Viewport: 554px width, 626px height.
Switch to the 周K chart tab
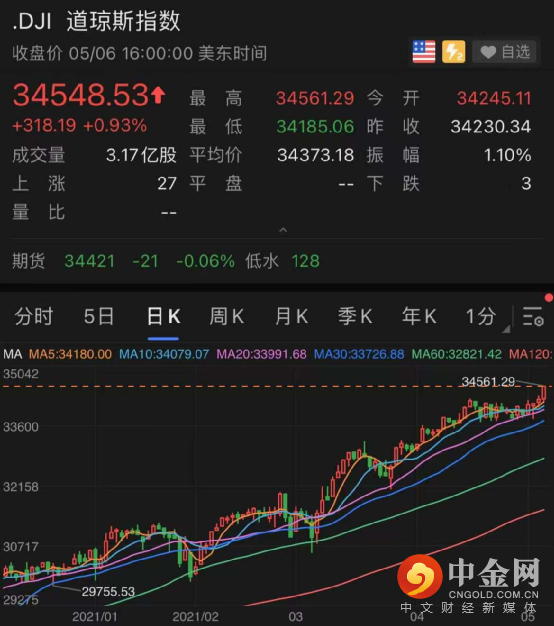[227, 317]
